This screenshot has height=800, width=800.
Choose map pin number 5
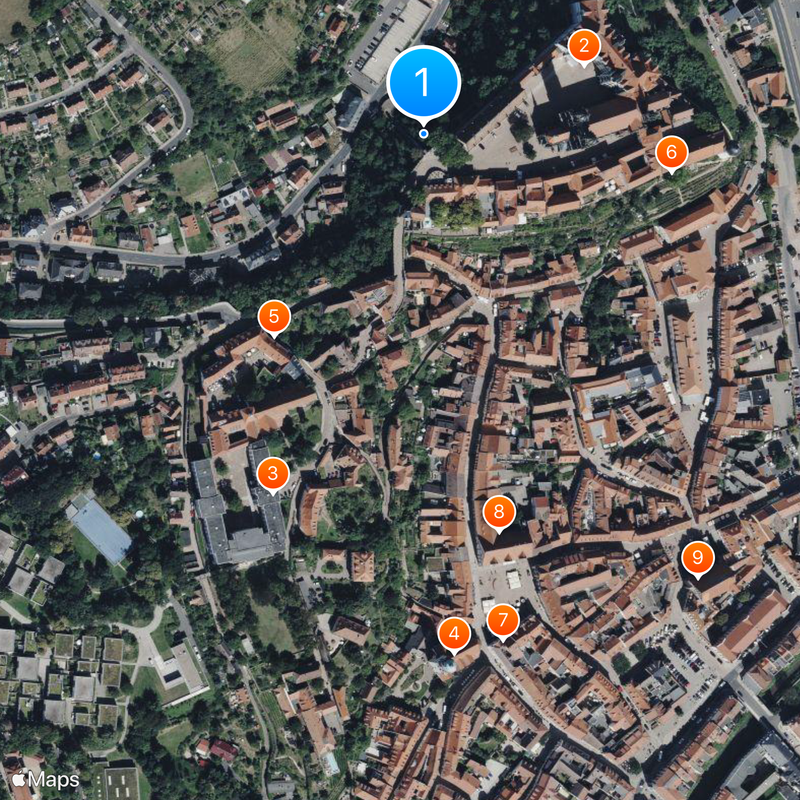coord(274,316)
